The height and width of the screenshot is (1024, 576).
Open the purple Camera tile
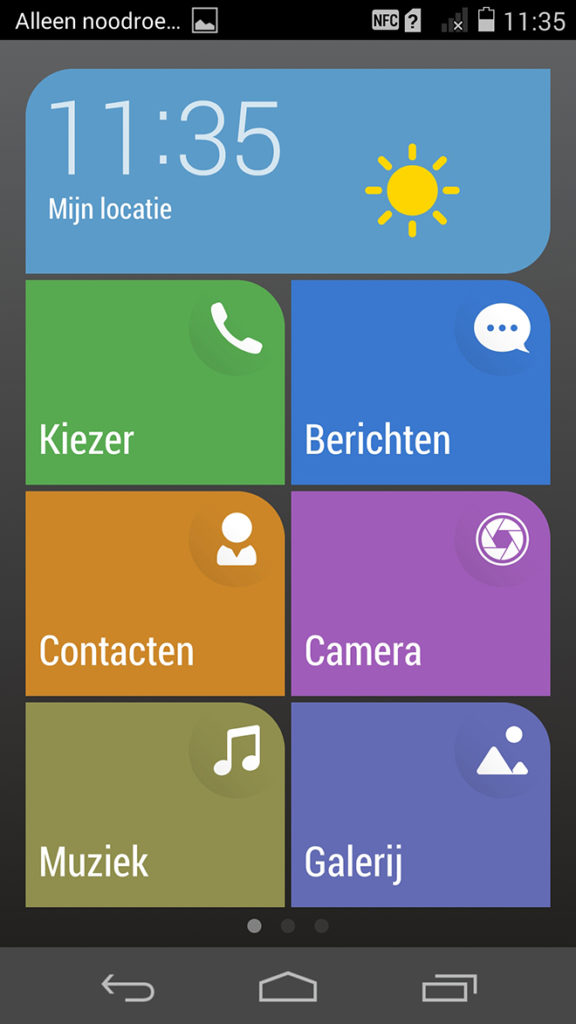tap(421, 594)
